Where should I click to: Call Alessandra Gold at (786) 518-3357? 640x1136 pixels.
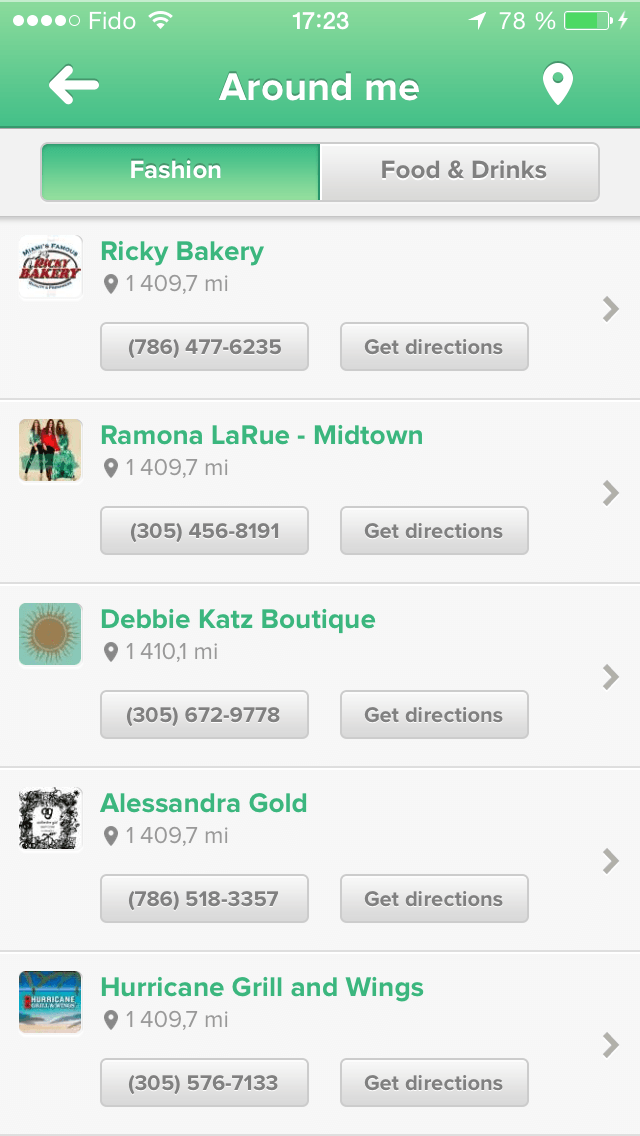point(204,899)
